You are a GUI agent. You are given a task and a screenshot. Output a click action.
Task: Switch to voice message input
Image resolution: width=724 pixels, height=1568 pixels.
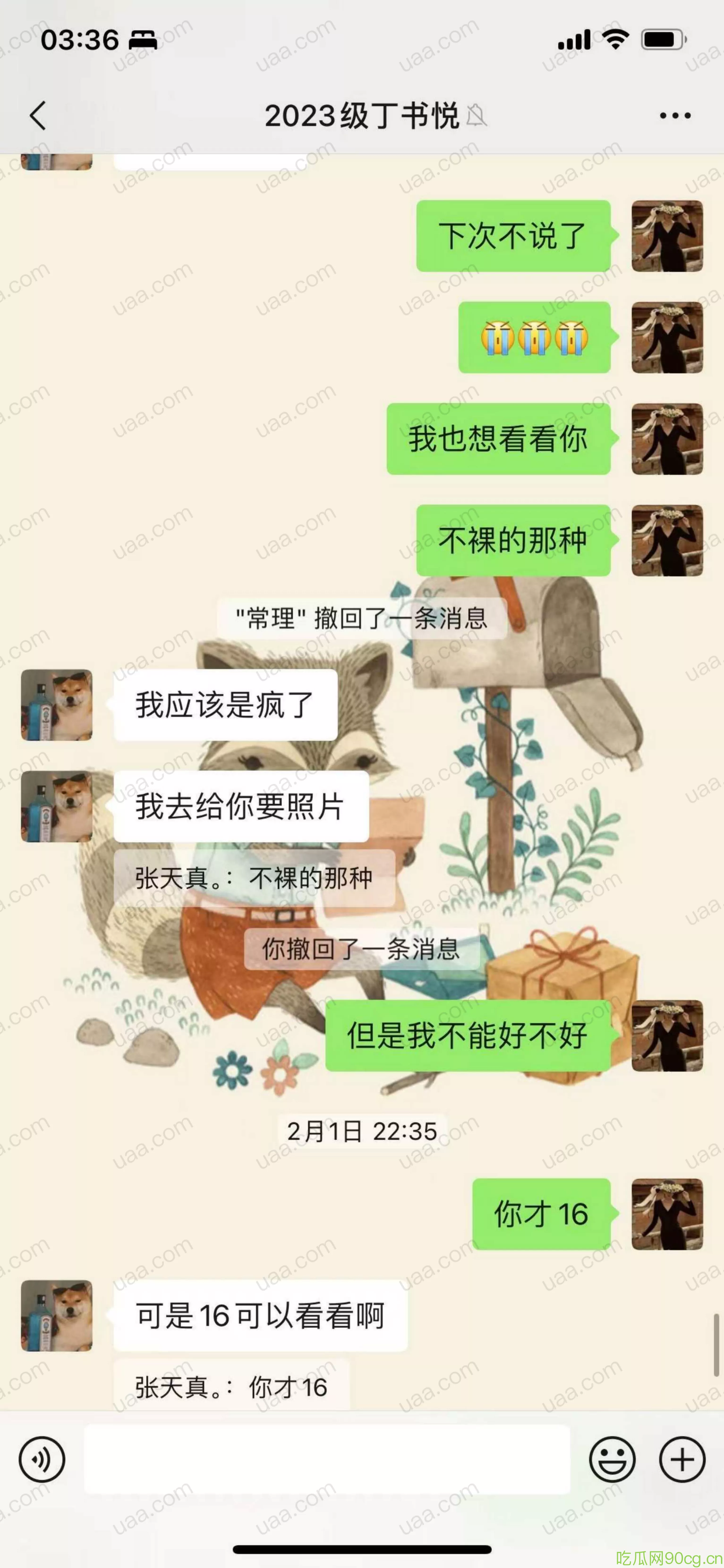41,1459
